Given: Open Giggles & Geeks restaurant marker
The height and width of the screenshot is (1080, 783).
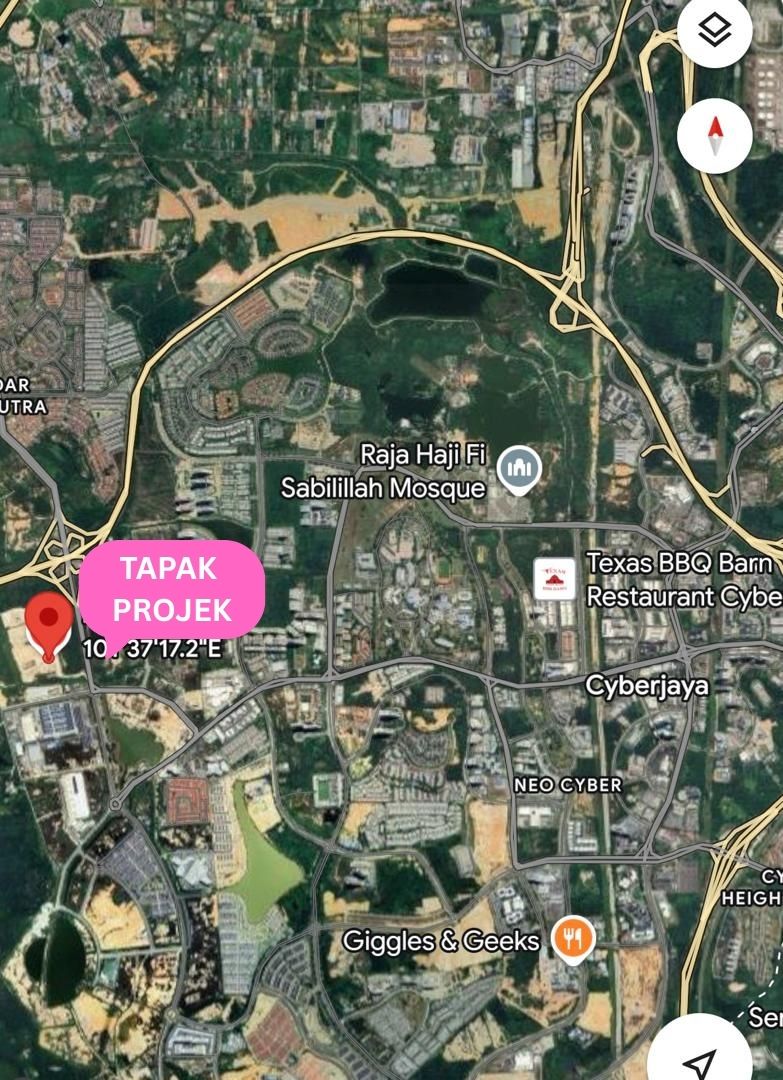Looking at the screenshot, I should [x=572, y=940].
